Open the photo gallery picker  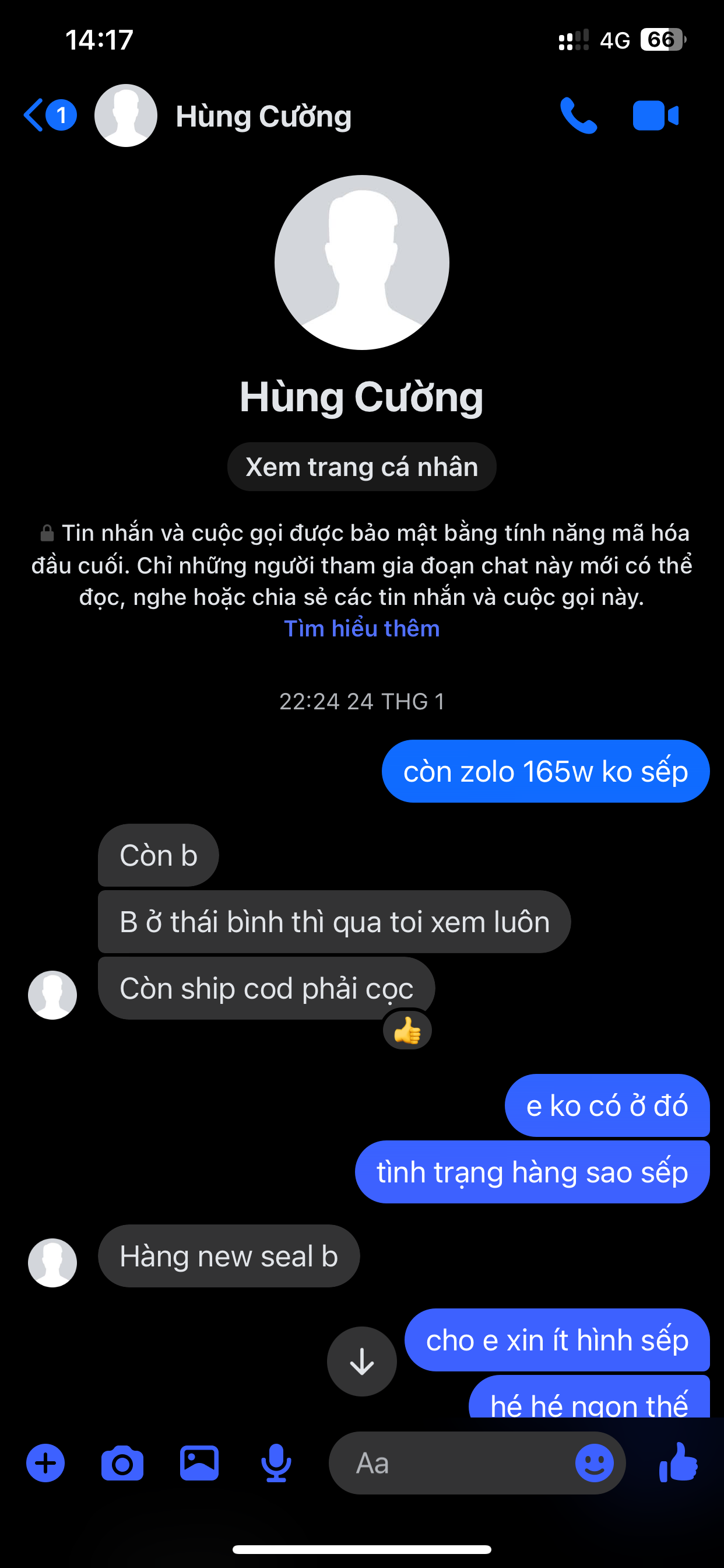pyautogui.click(x=199, y=1462)
